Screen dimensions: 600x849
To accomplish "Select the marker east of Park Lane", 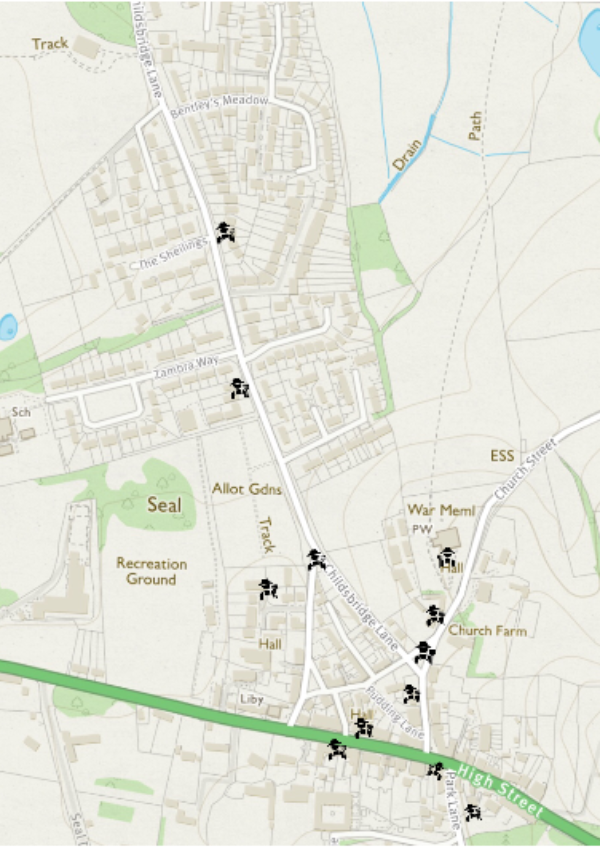I will 473,811.
